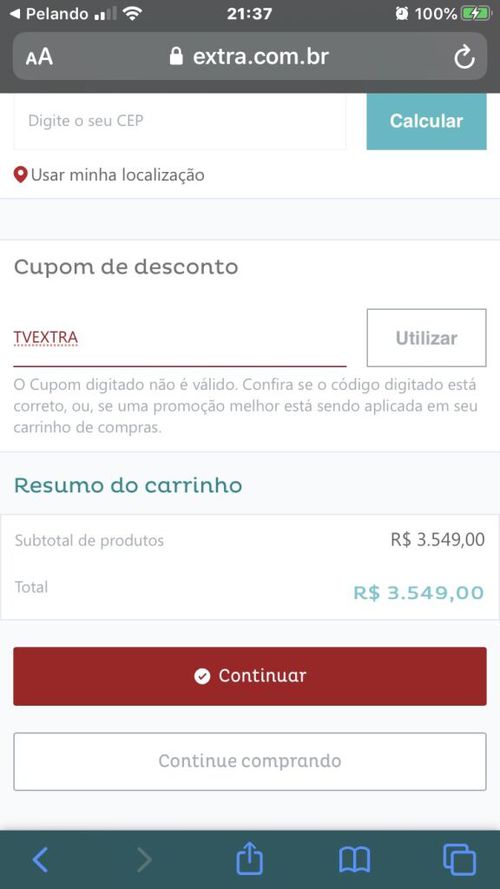Show open Safari tabs

tap(459, 860)
